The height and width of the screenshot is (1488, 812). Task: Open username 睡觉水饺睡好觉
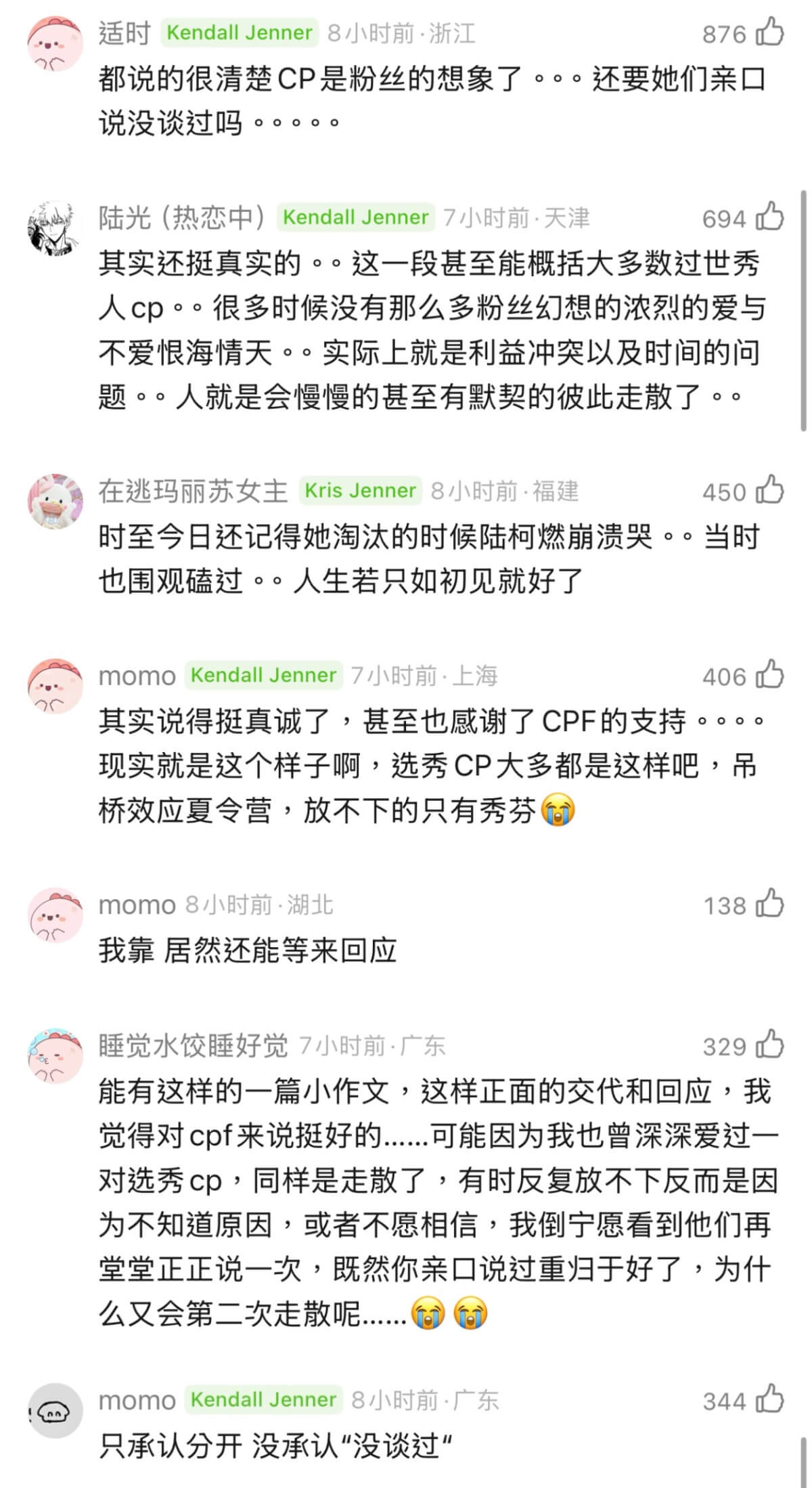pos(193,1045)
